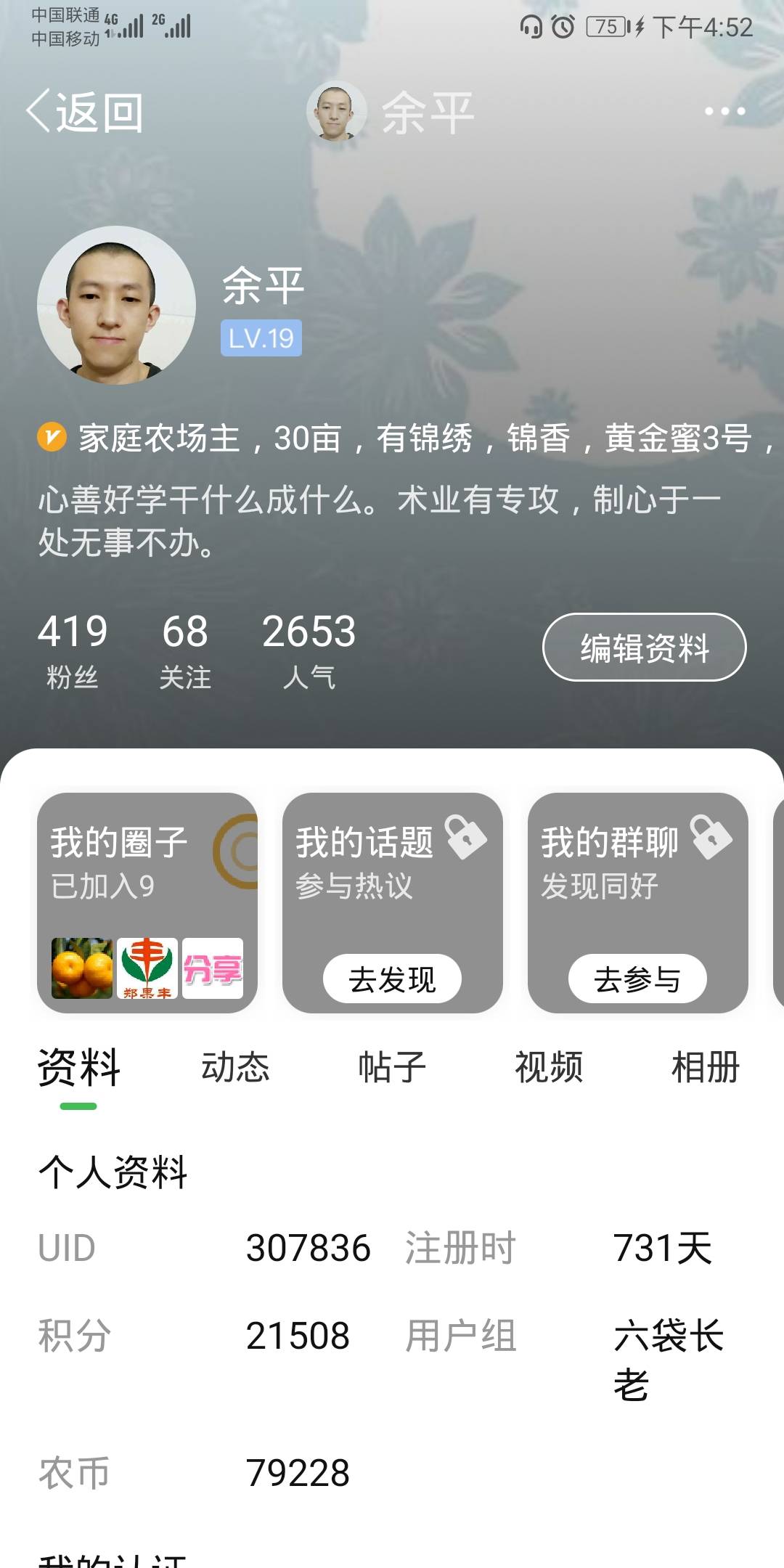Switch to the 帖子 tab
Screen dimensions: 784x1568
392,1068
